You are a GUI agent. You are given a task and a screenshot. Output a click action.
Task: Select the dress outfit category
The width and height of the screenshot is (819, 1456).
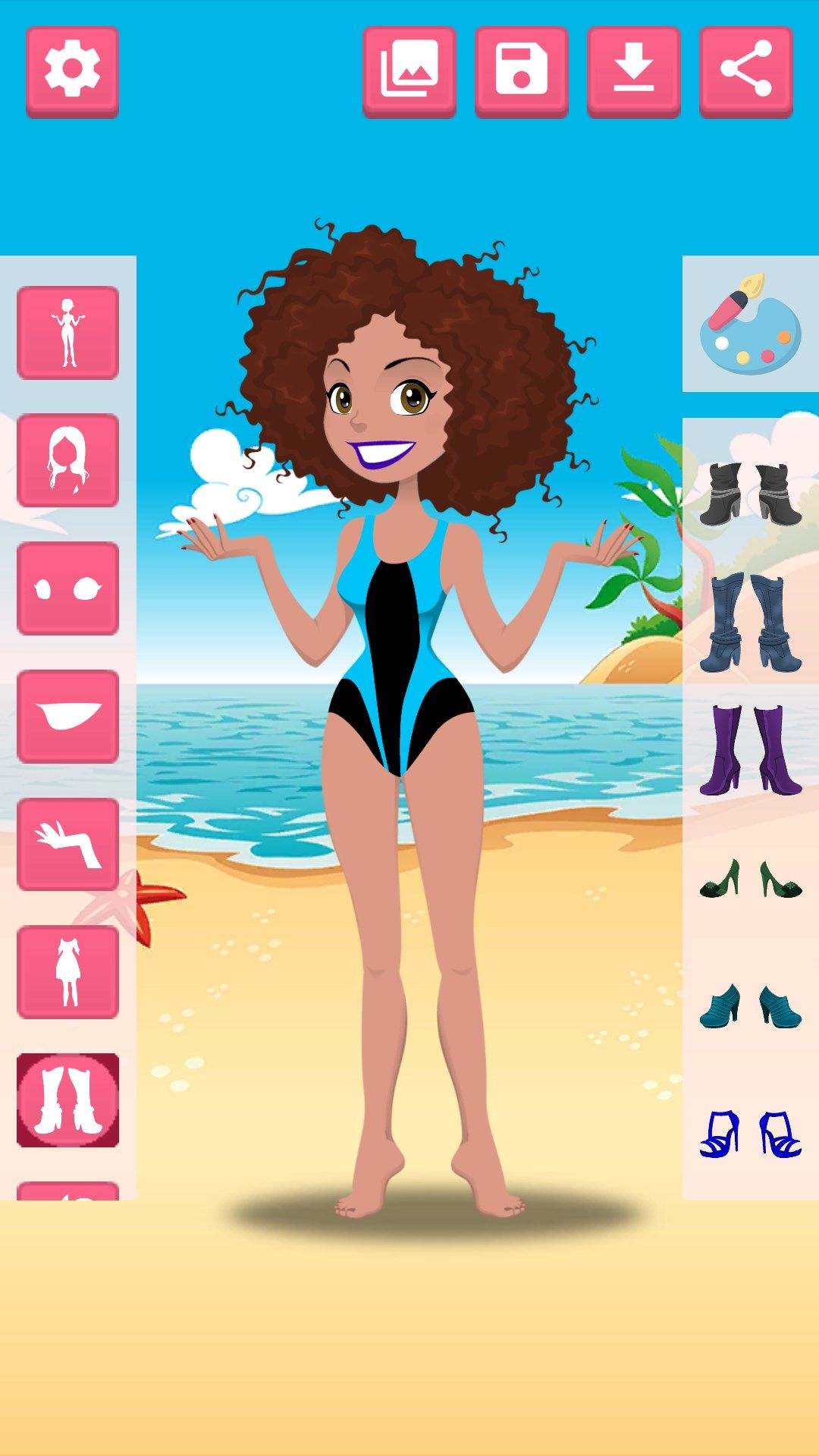point(68,972)
